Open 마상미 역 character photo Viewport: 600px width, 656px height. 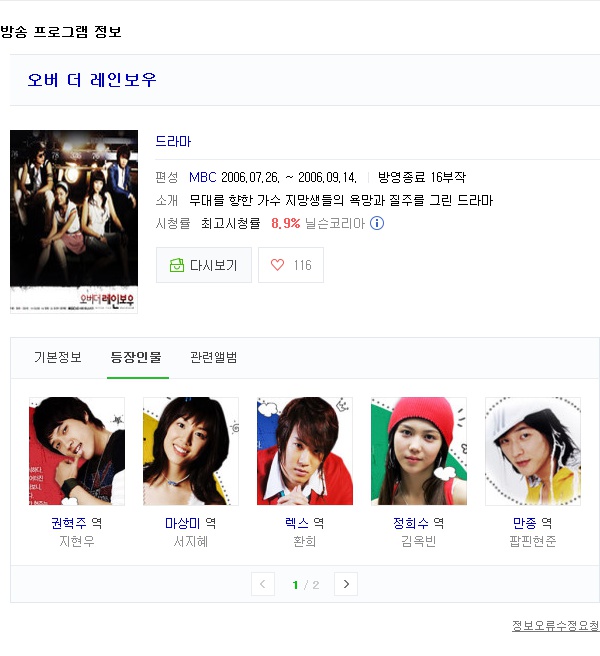click(191, 451)
